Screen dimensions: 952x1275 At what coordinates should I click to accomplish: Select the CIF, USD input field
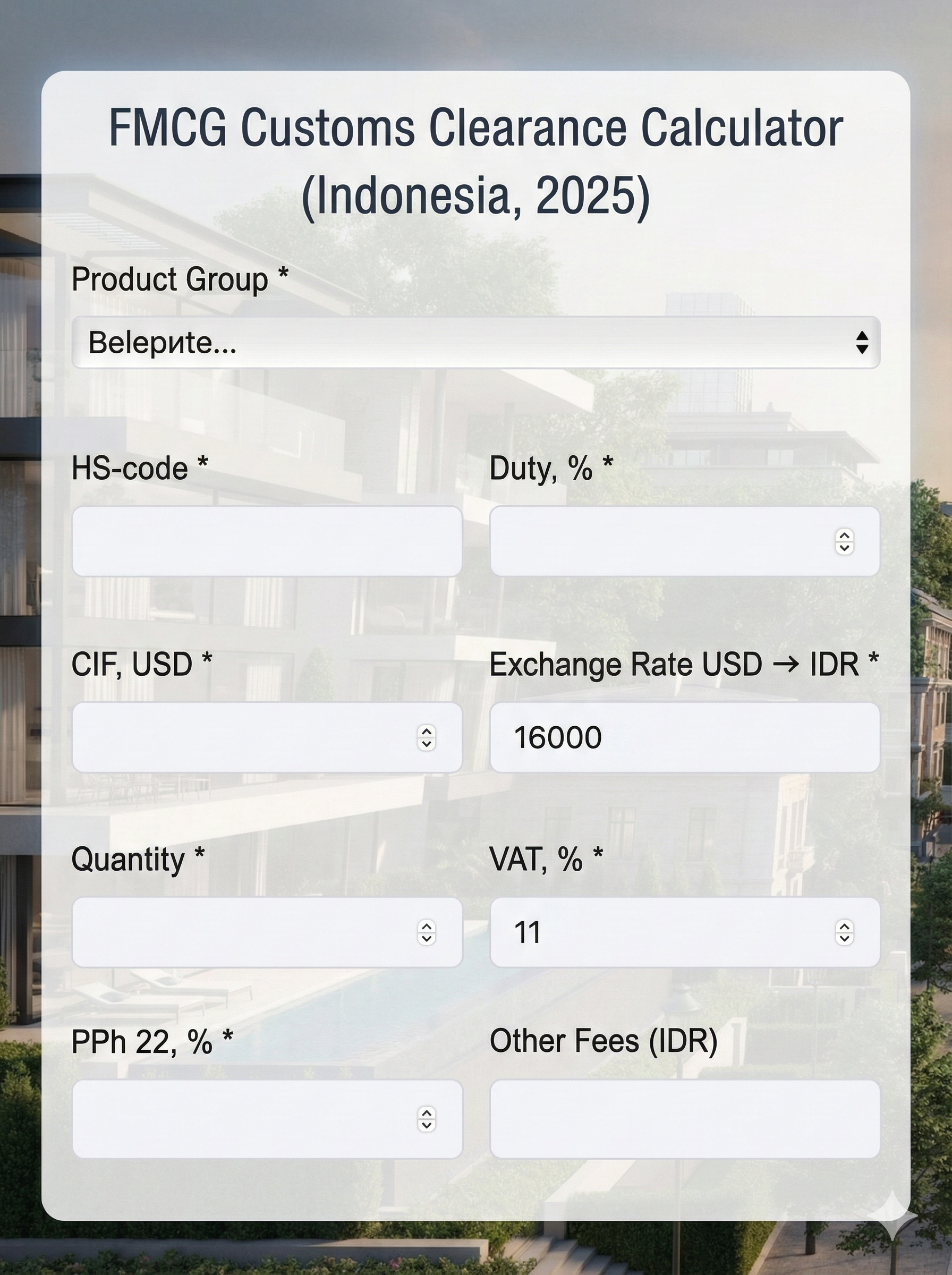[242, 737]
